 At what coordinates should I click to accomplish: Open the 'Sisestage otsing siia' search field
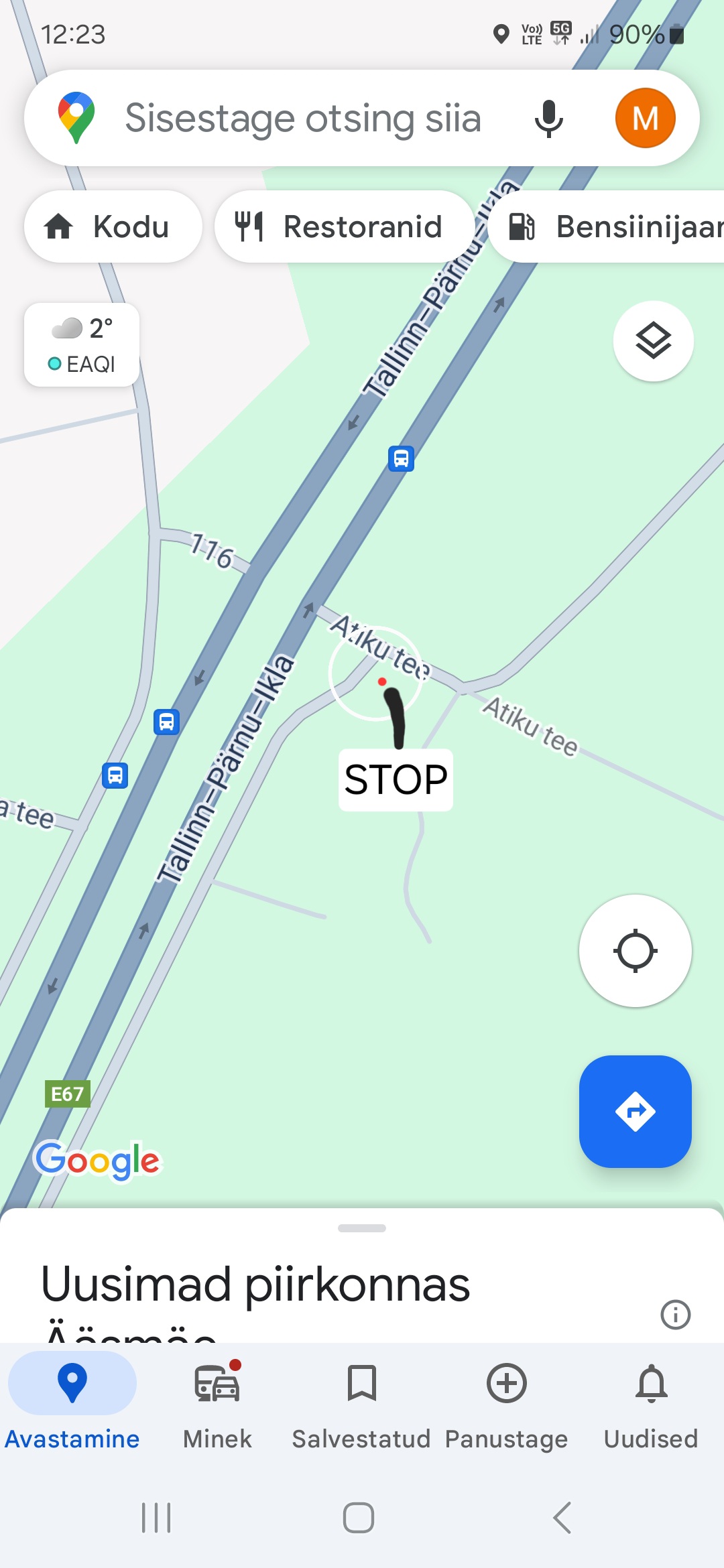303,119
